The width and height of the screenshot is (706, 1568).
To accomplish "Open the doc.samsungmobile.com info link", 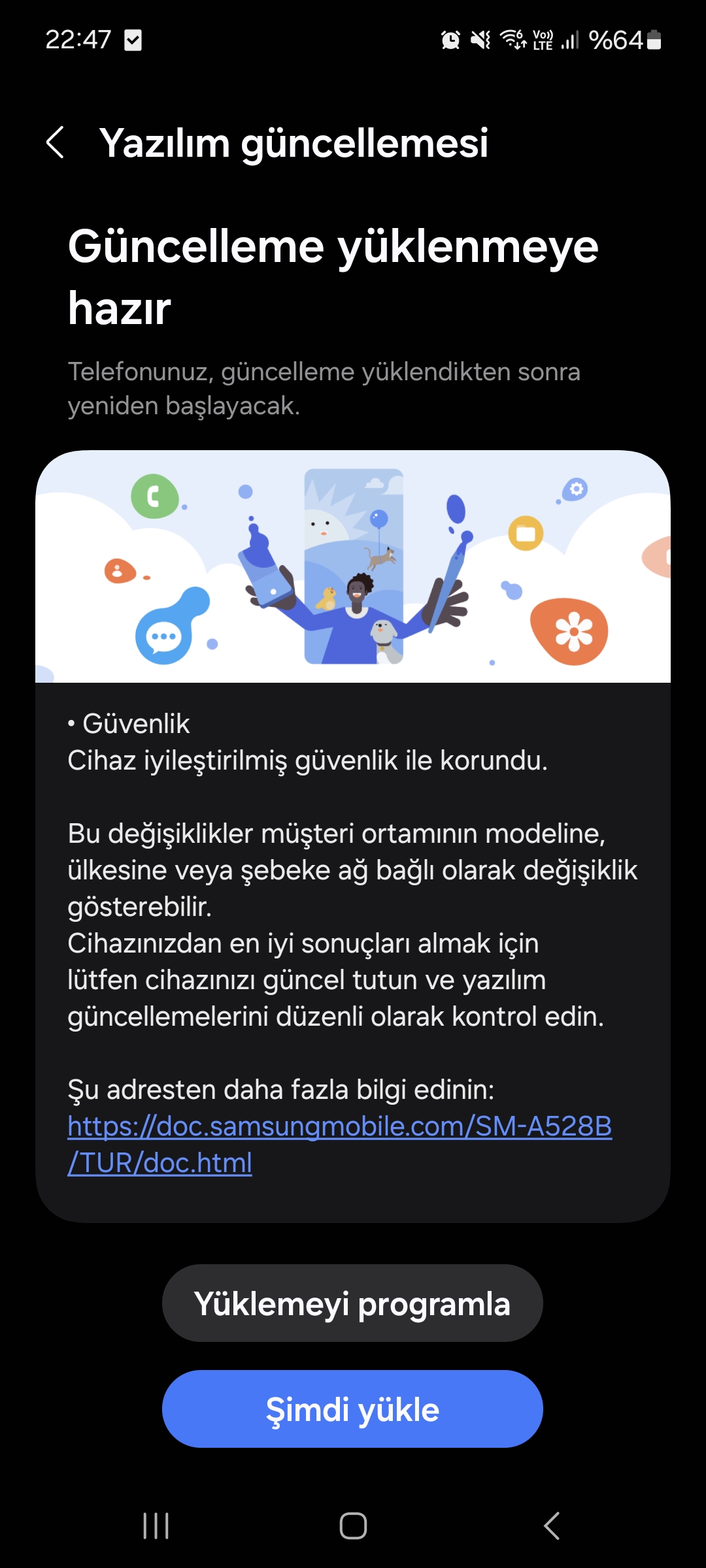I will point(339,1126).
